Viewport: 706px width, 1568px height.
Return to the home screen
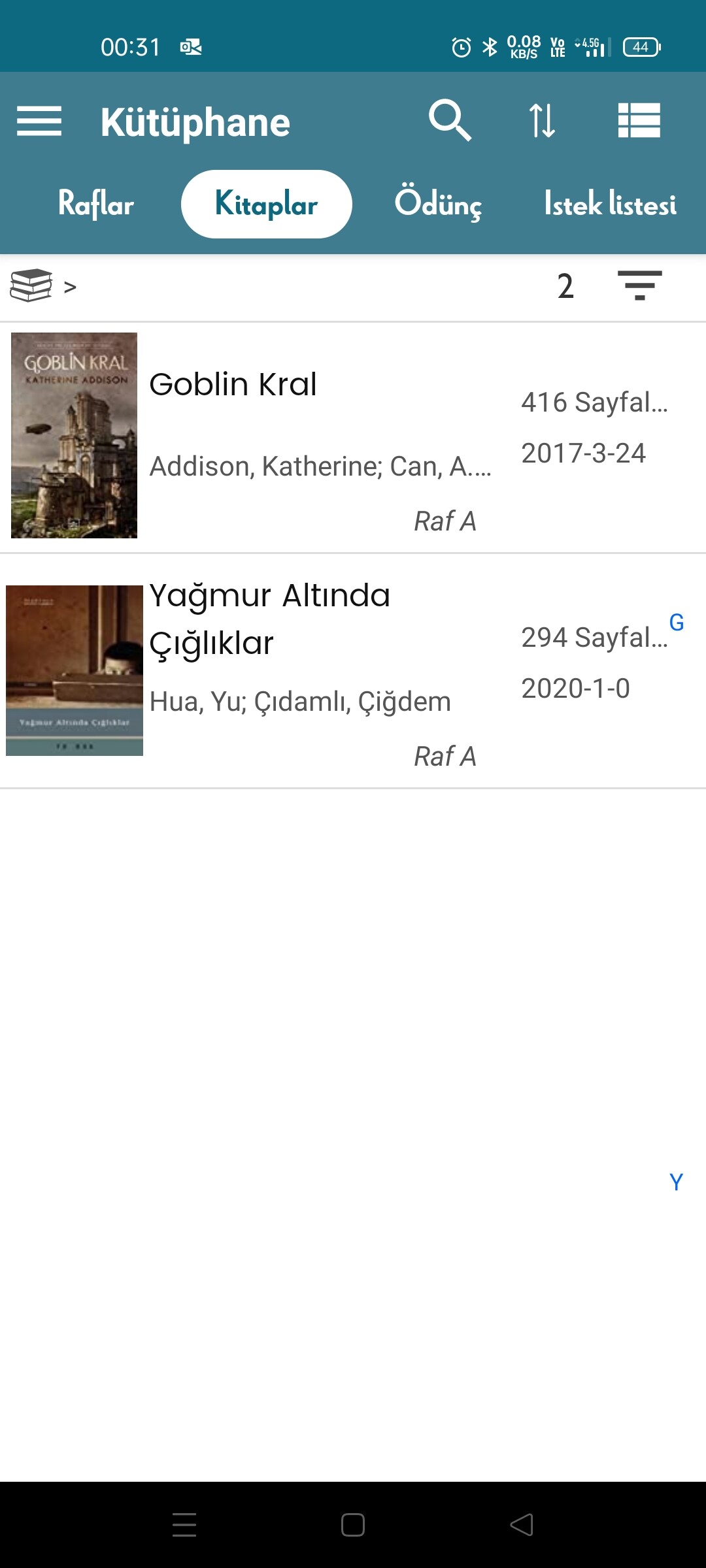click(353, 1525)
